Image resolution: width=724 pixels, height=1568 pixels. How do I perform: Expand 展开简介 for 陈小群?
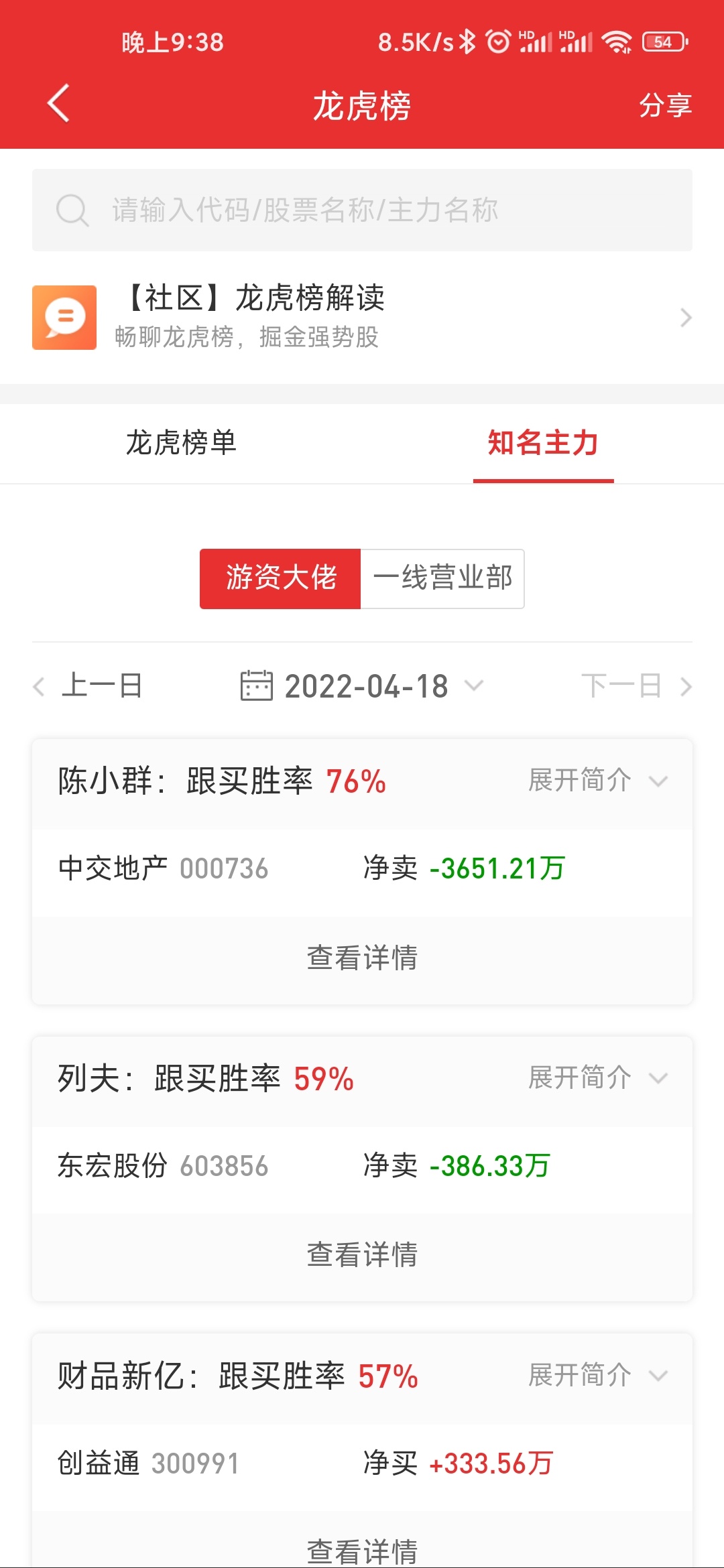598,781
